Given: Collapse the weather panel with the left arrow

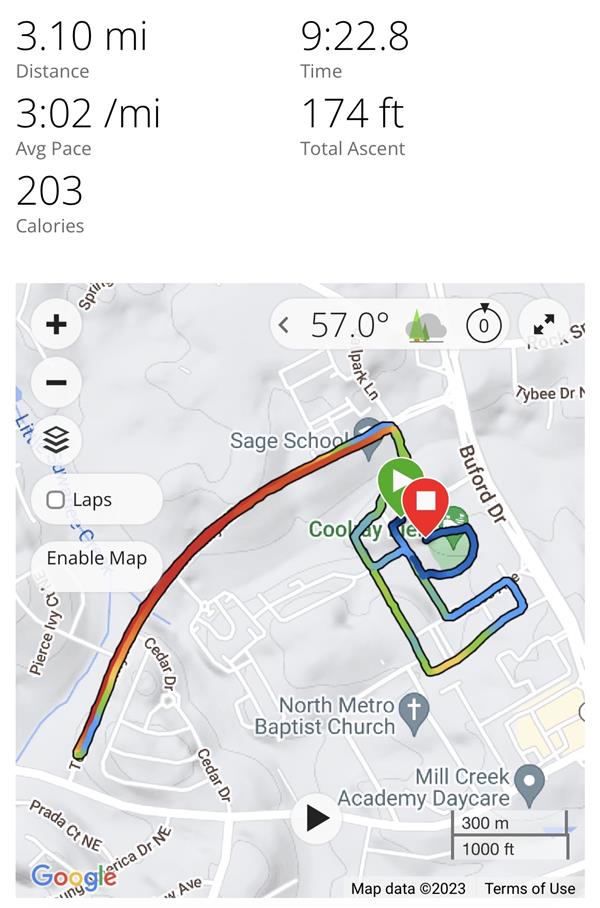Looking at the screenshot, I should point(284,325).
